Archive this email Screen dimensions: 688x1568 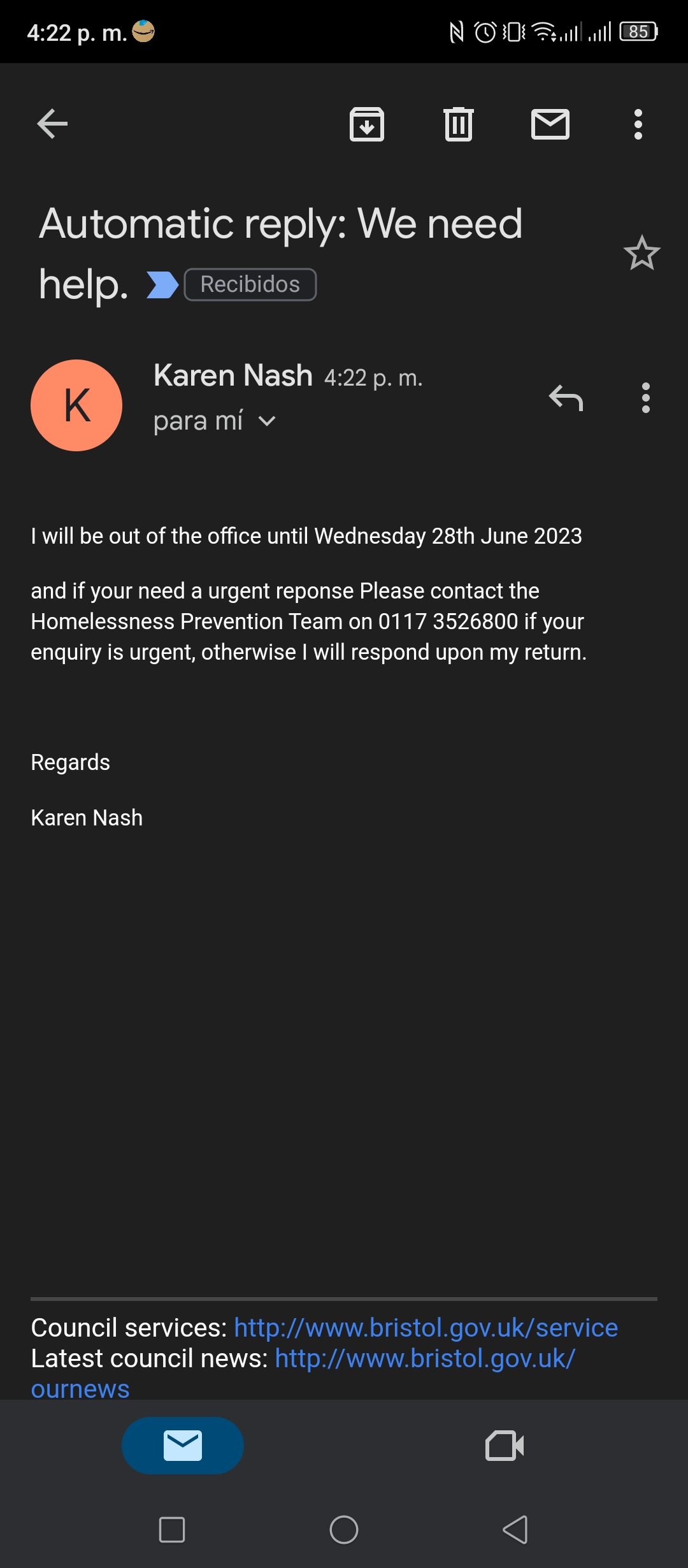tap(367, 124)
